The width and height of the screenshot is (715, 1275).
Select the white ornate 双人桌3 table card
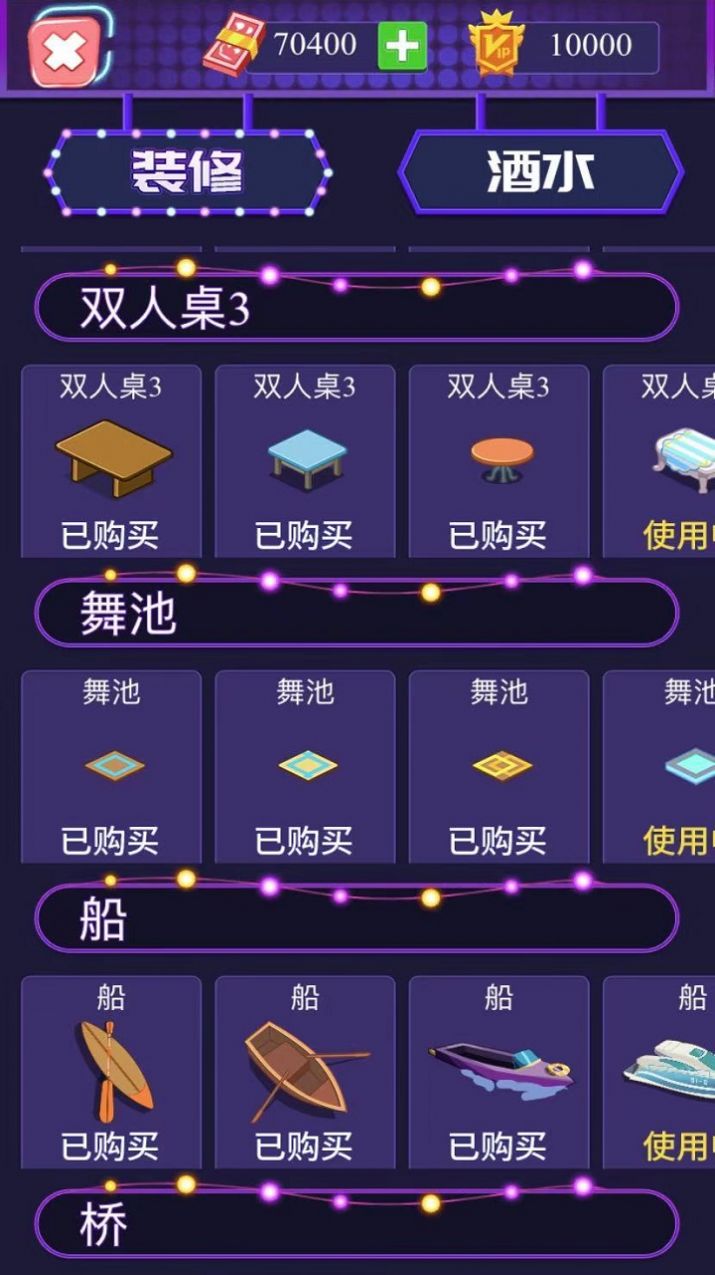[x=661, y=461]
